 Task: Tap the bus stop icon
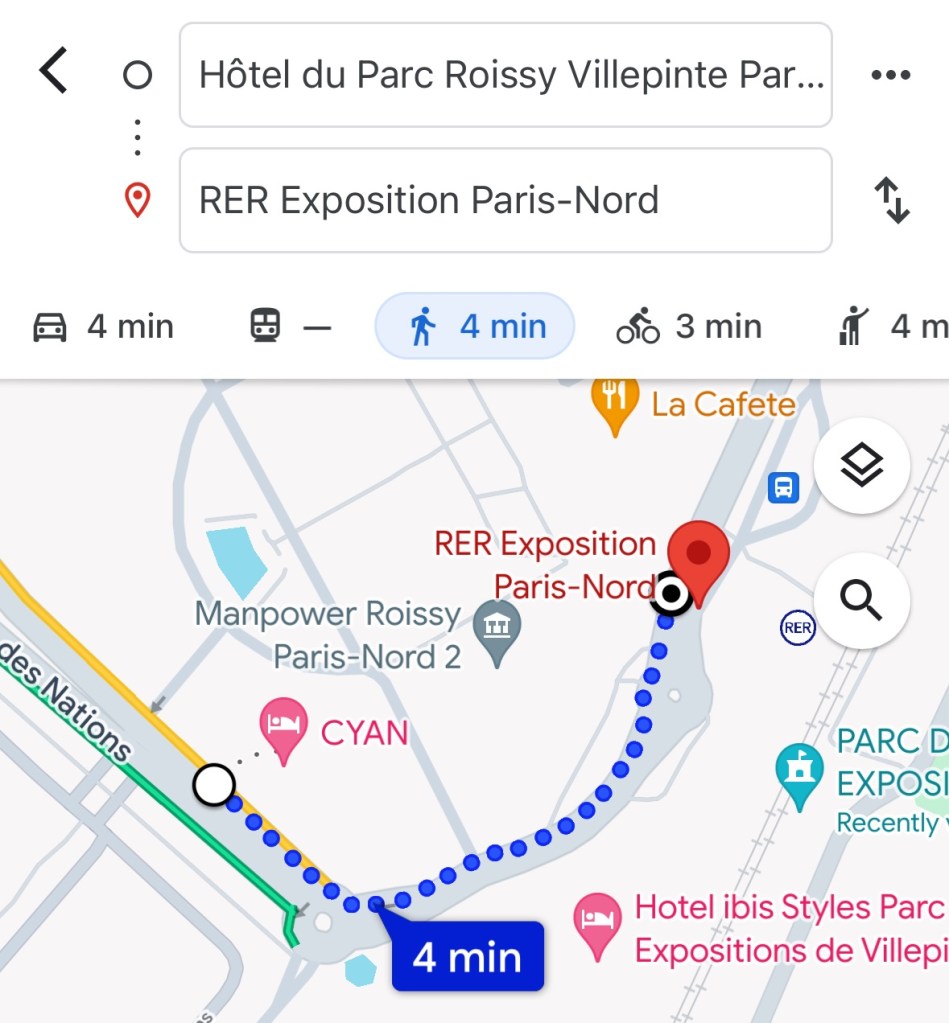[783, 488]
